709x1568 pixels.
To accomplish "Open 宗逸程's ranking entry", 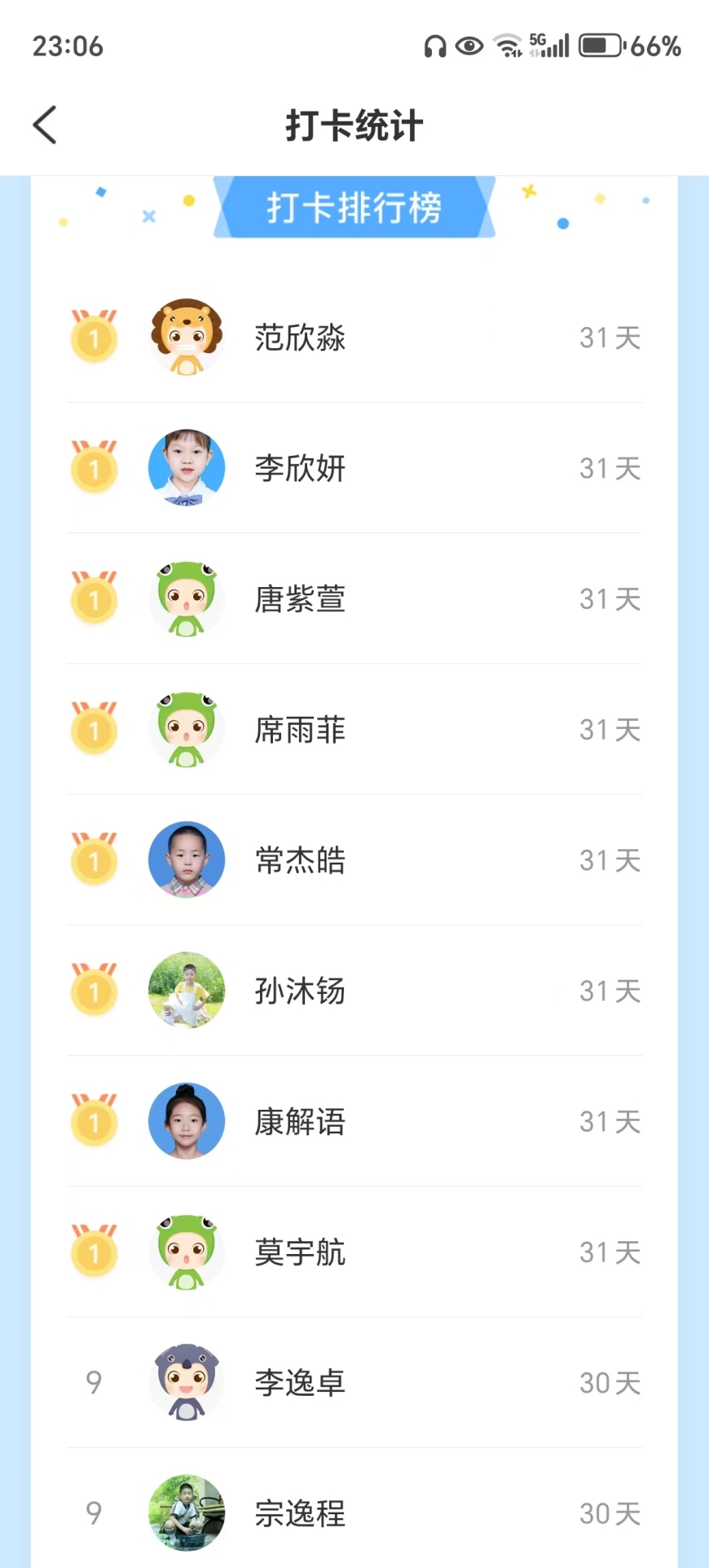I will (x=354, y=1513).
